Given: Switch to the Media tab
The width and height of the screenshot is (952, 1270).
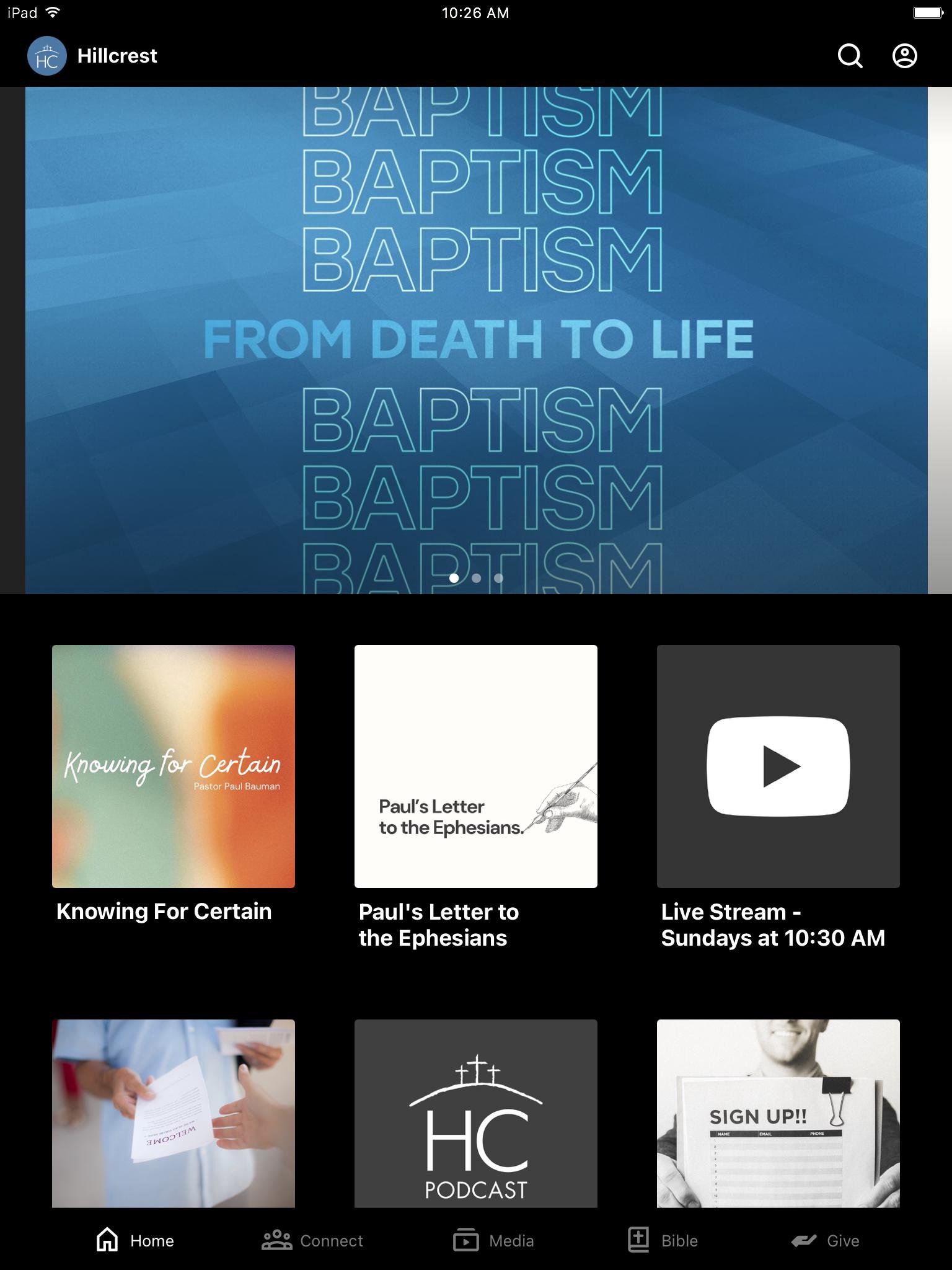Looking at the screenshot, I should (x=493, y=1240).
